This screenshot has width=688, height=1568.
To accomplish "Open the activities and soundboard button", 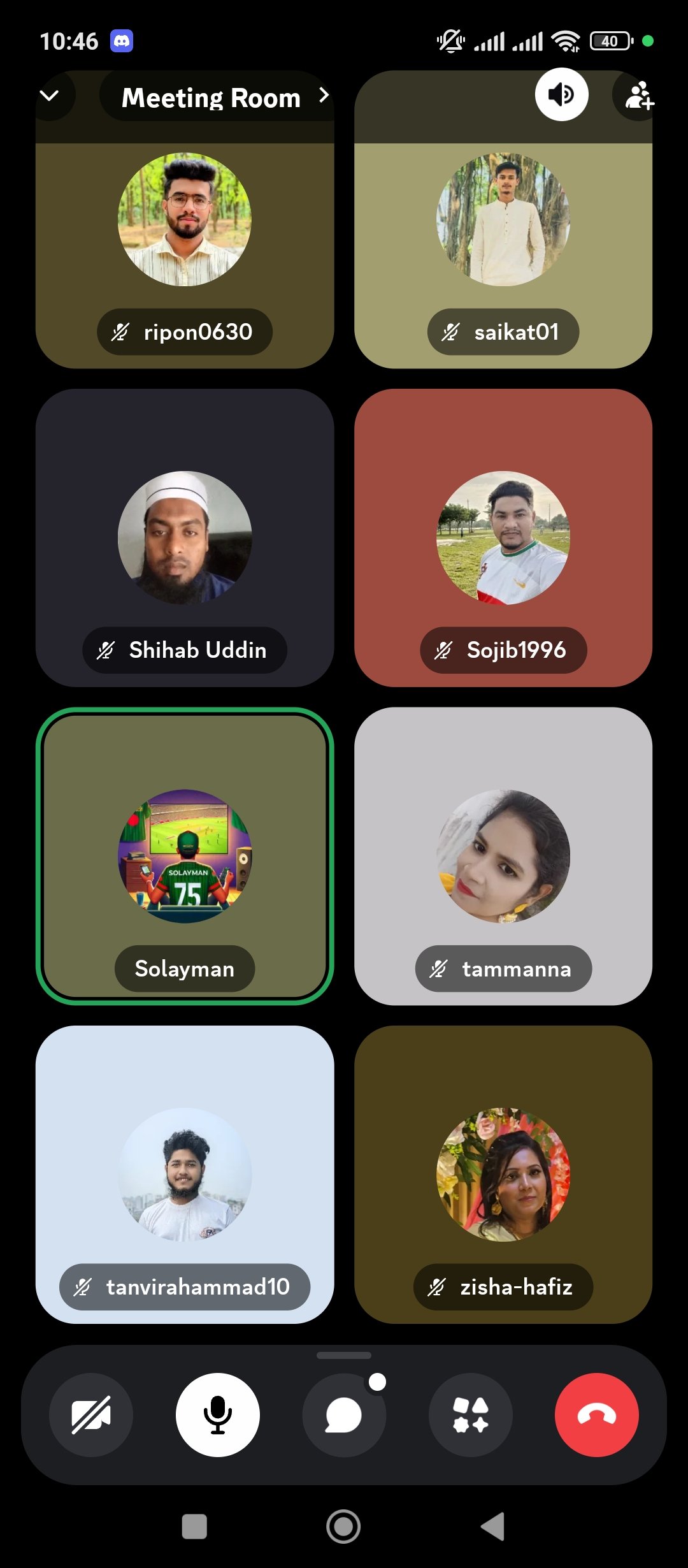I will [x=470, y=1414].
